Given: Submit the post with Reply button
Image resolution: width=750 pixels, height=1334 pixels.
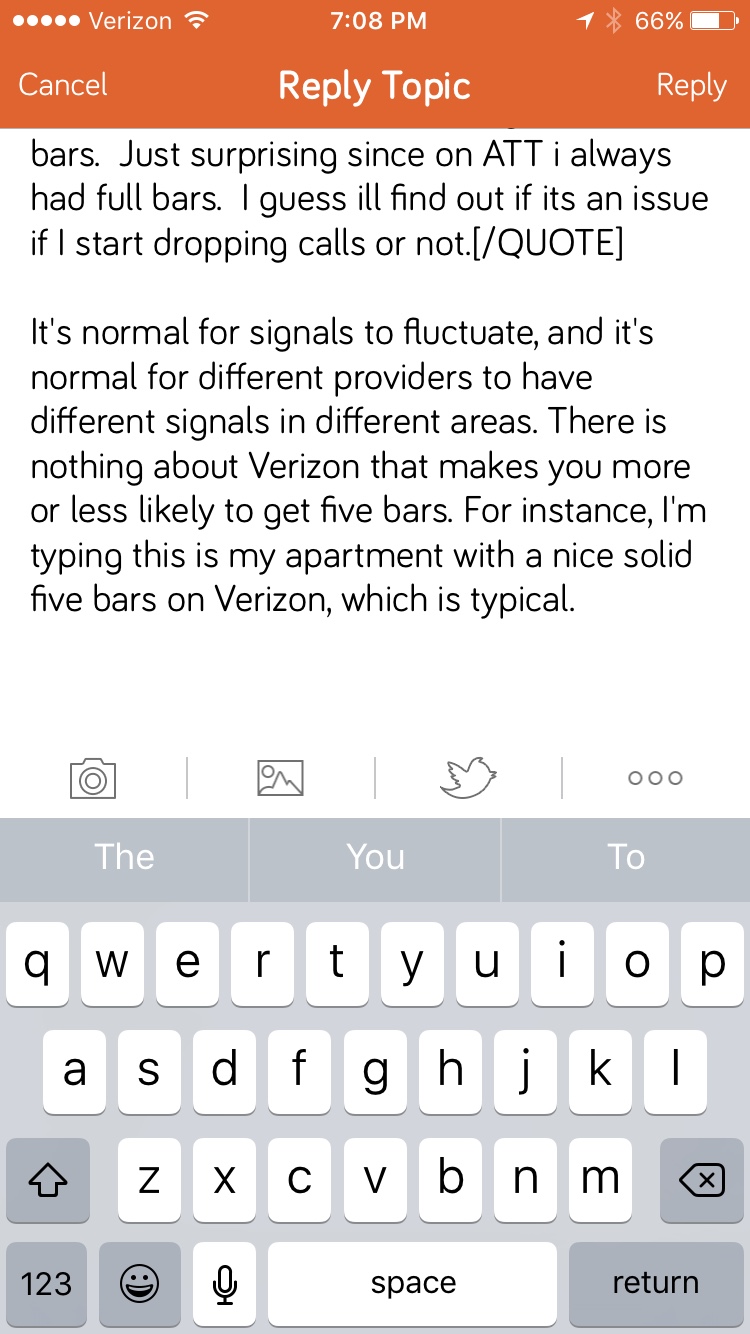Looking at the screenshot, I should 690,85.
